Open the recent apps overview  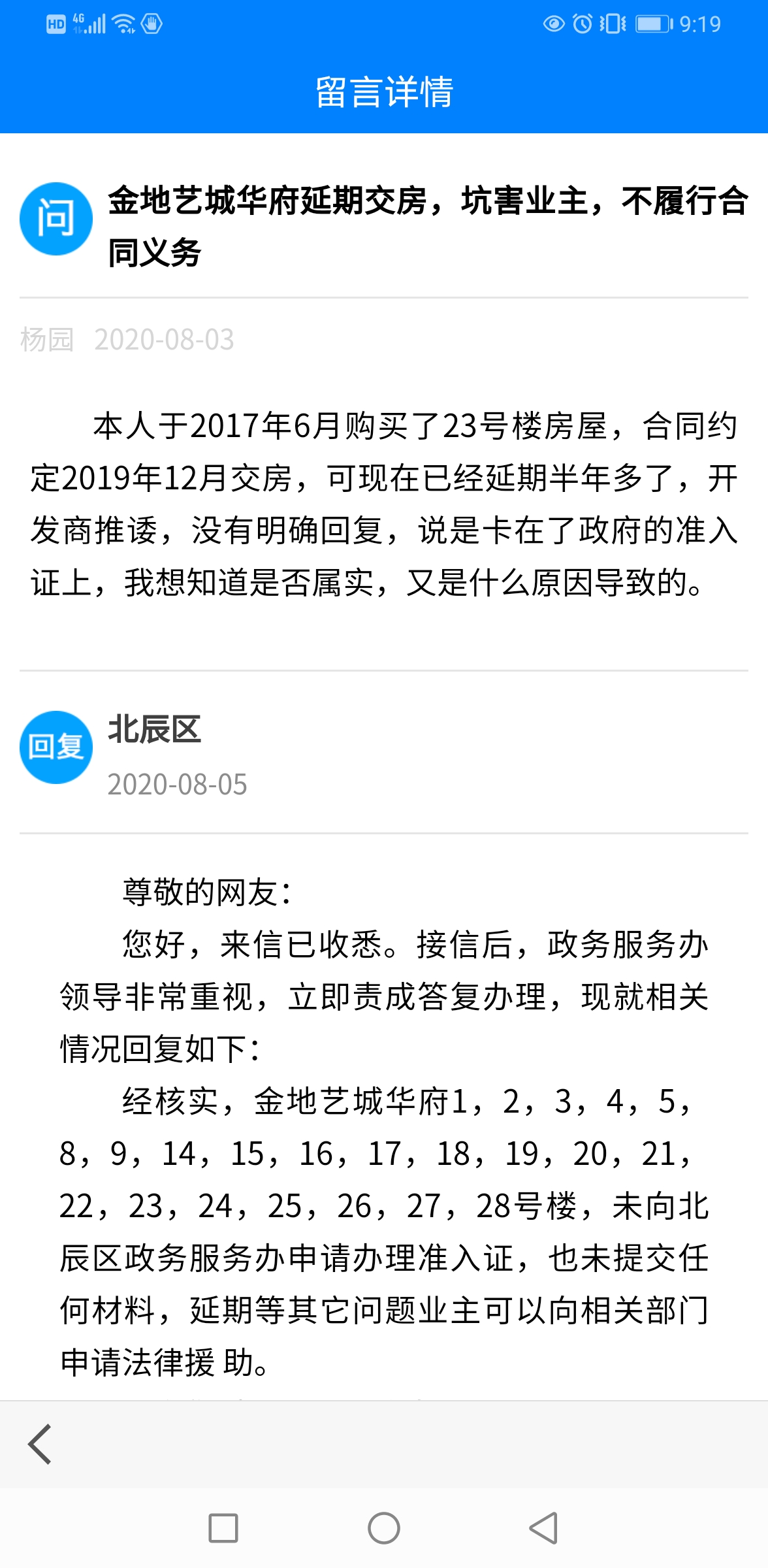tap(223, 1528)
